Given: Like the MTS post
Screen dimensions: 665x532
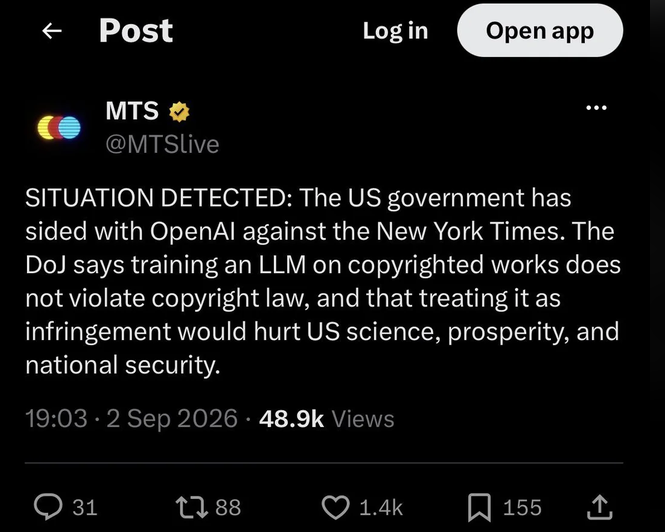Looking at the screenshot, I should point(335,507).
